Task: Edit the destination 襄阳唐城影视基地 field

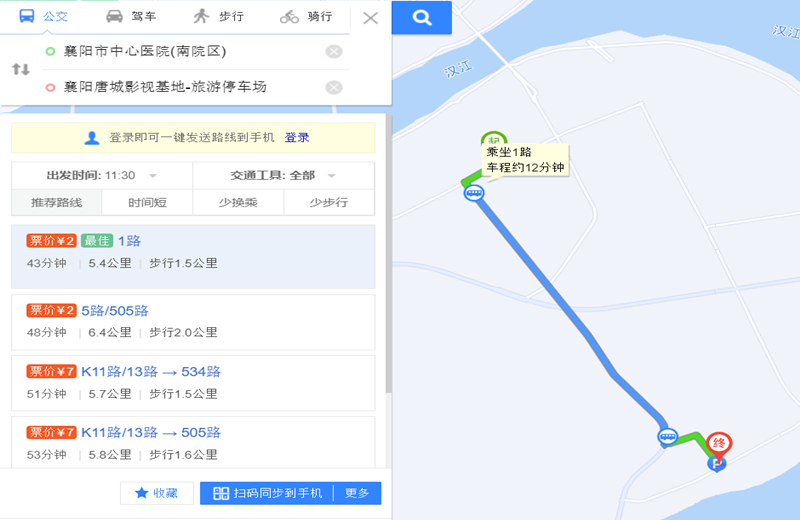Action: [170, 87]
